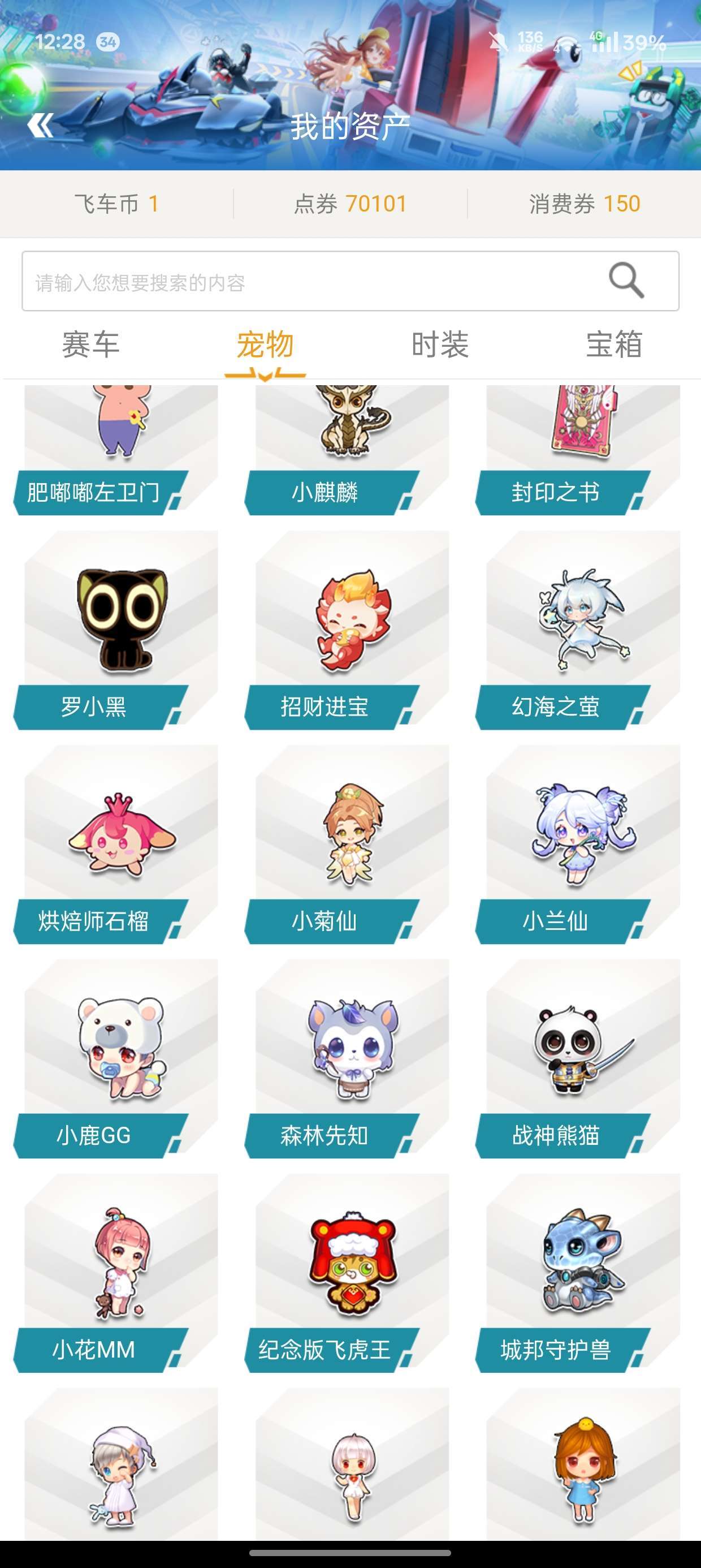Open the 罗小黑 pet card

pyautogui.click(x=116, y=631)
